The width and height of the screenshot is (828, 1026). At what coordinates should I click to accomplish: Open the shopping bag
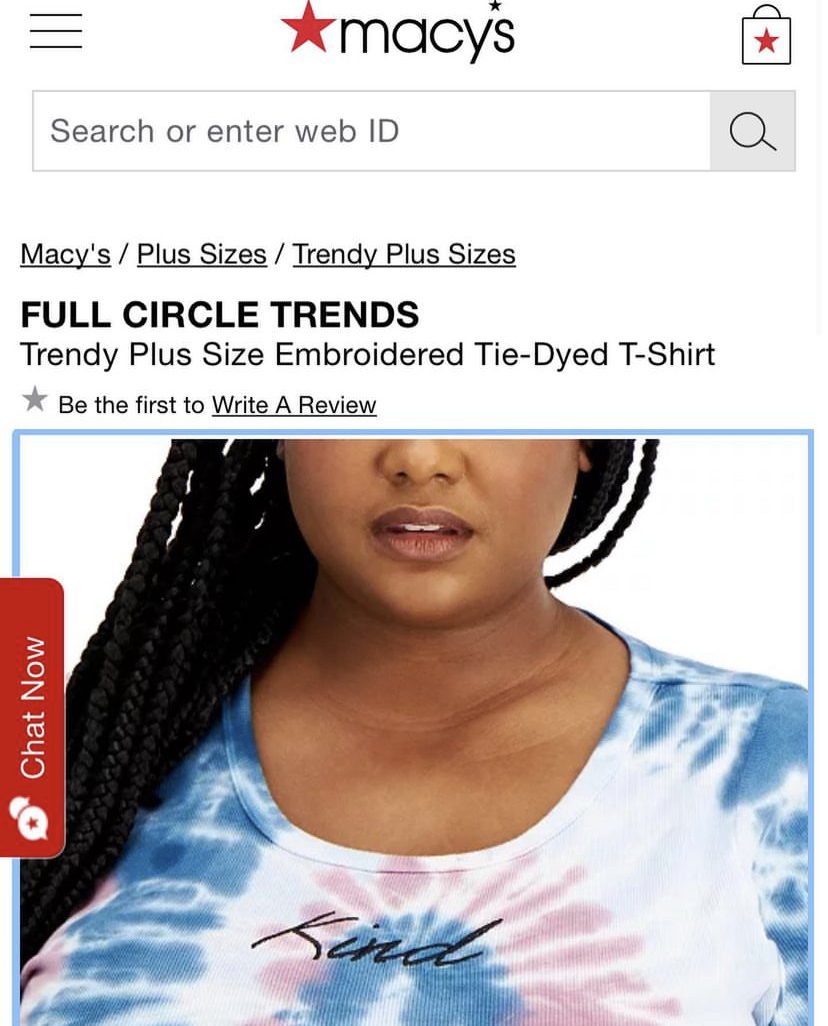[x=766, y=36]
